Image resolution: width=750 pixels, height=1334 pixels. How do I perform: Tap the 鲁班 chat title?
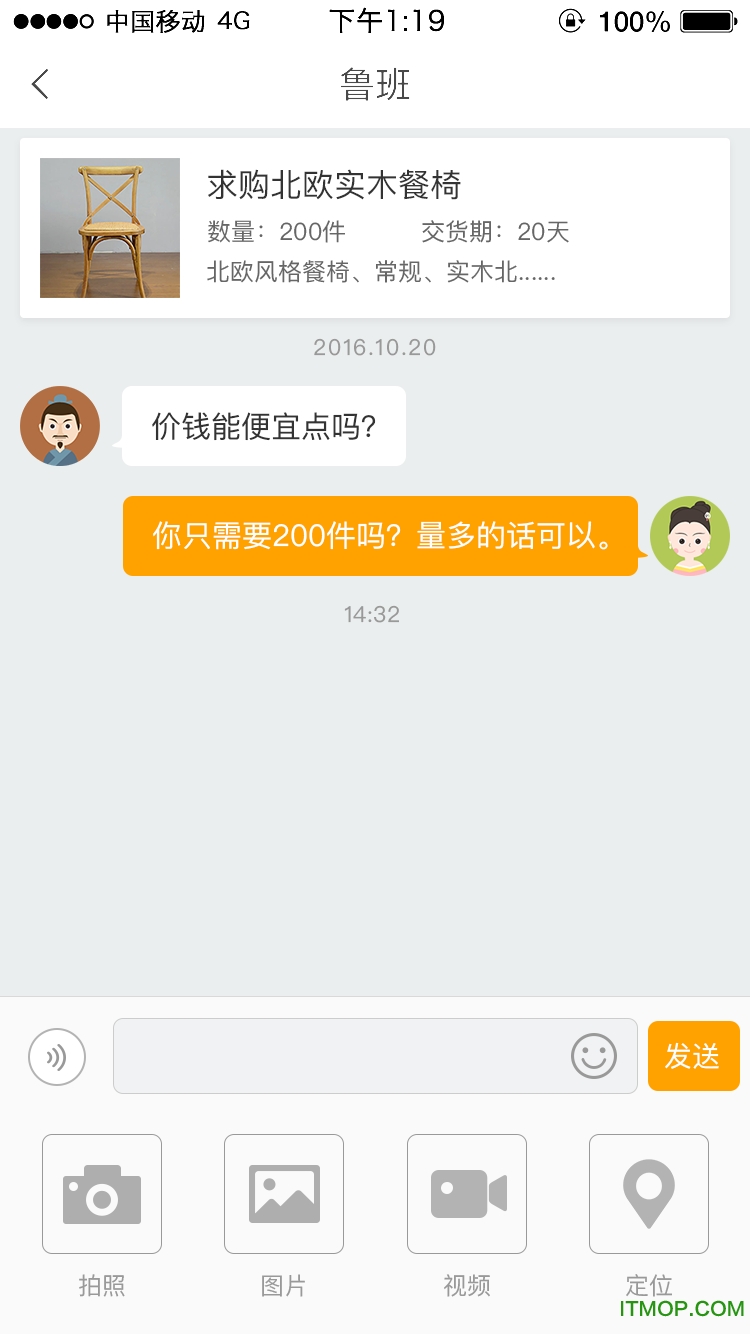coord(375,86)
